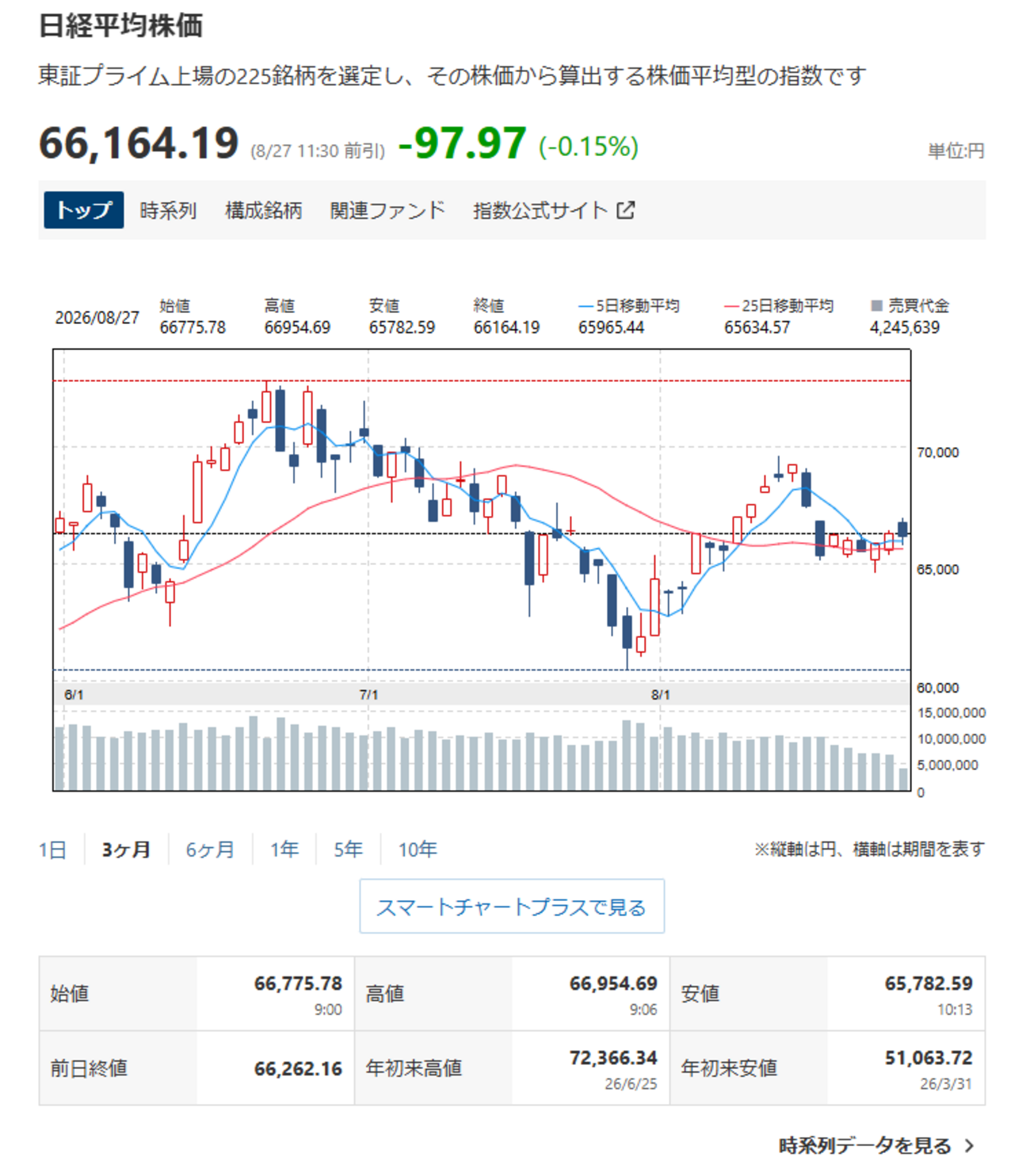
Task: Tap スマートチャートプラスで見る button
Action: pos(512,907)
